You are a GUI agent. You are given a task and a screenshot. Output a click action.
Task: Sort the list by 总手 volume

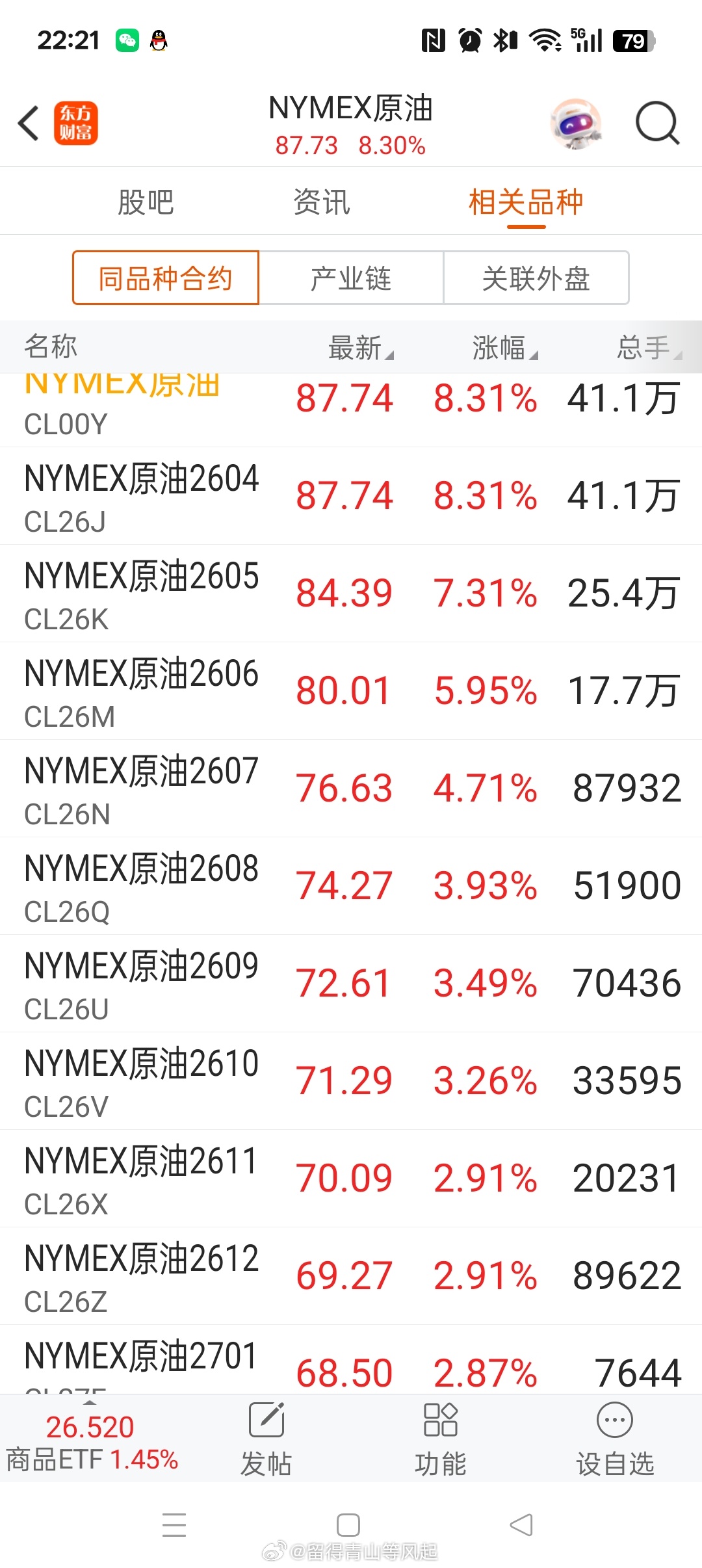[x=647, y=348]
